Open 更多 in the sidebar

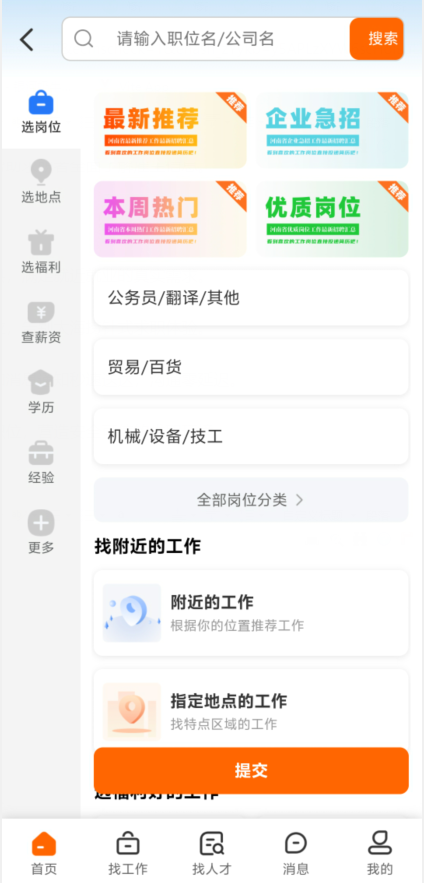click(41, 532)
